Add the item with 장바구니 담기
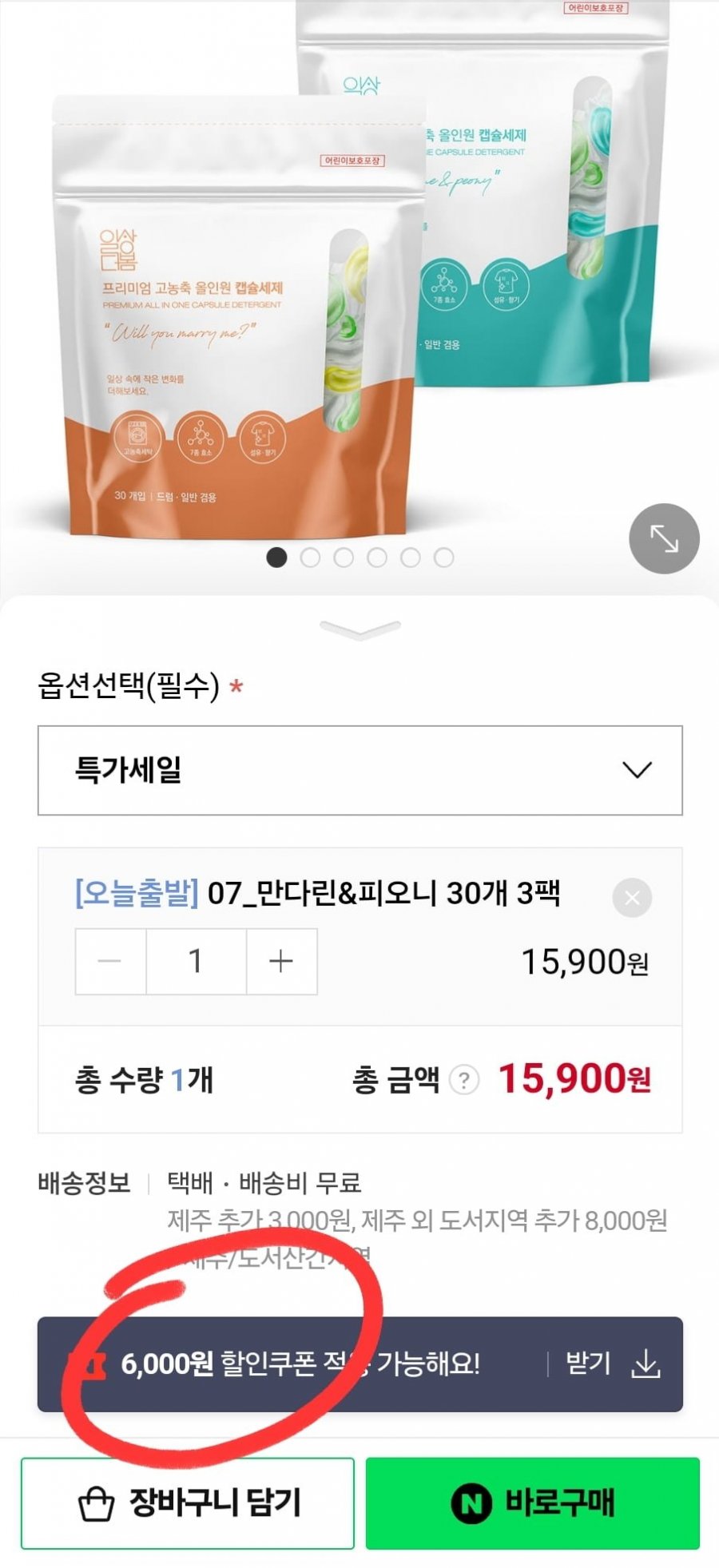719x1568 pixels. click(188, 1503)
